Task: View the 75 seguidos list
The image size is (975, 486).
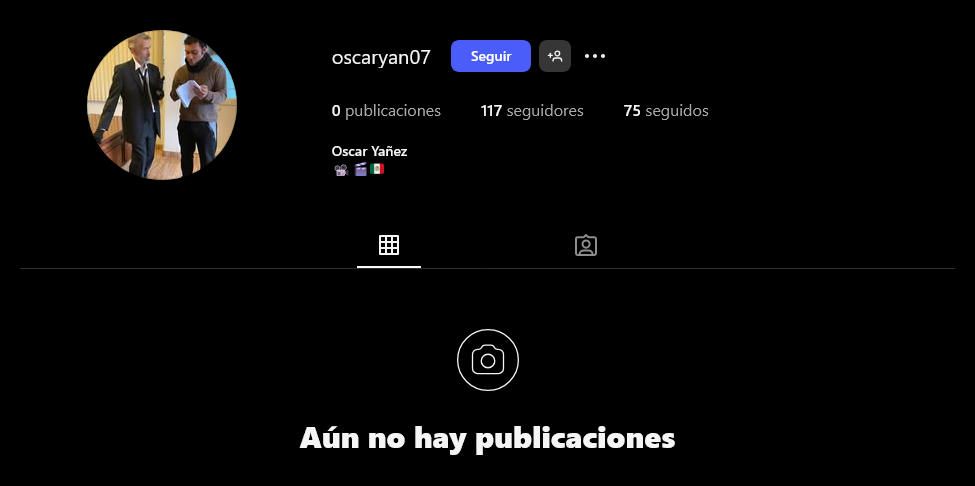Action: (x=666, y=111)
